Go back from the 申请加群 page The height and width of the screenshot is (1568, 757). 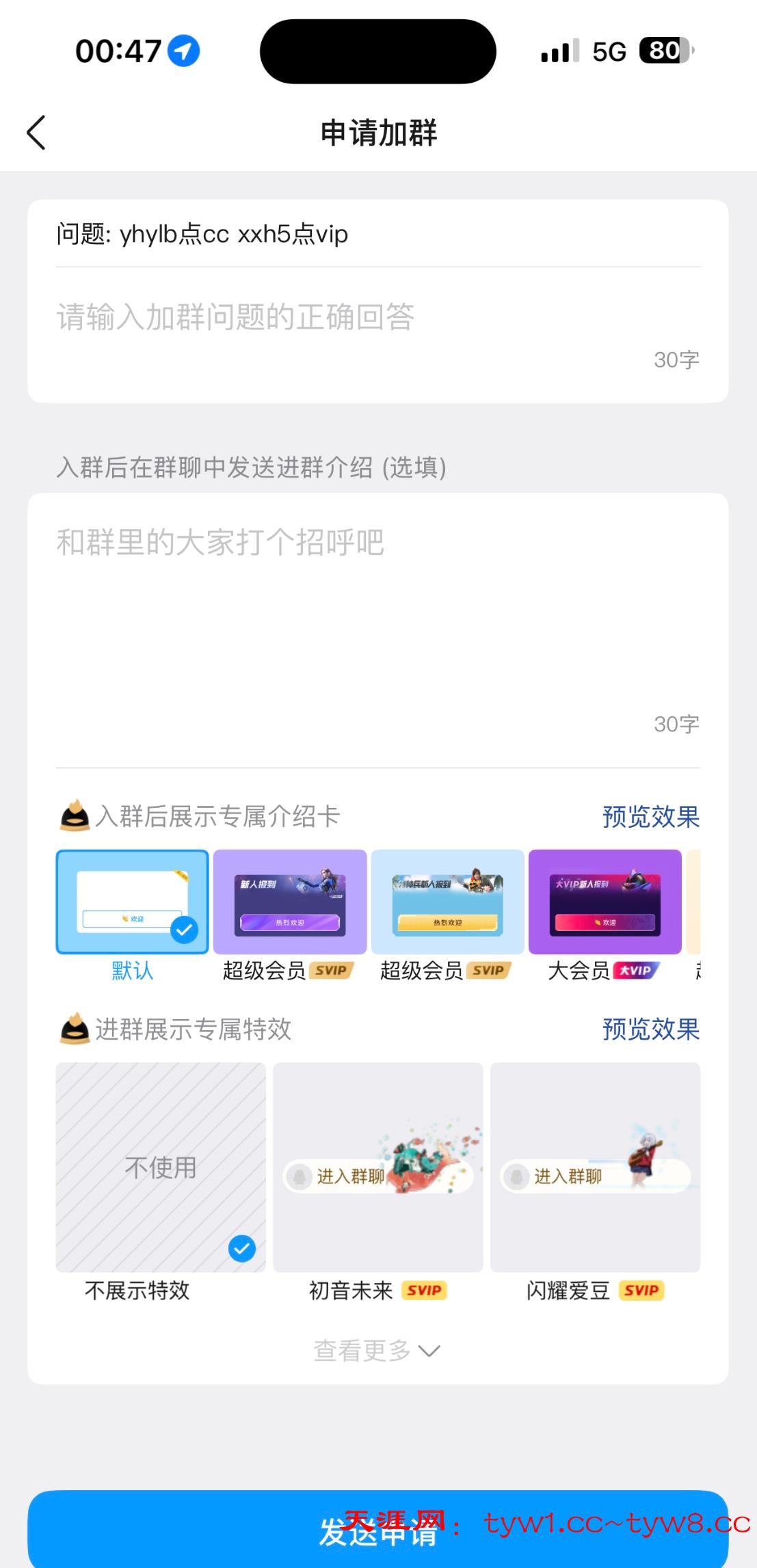(x=36, y=132)
